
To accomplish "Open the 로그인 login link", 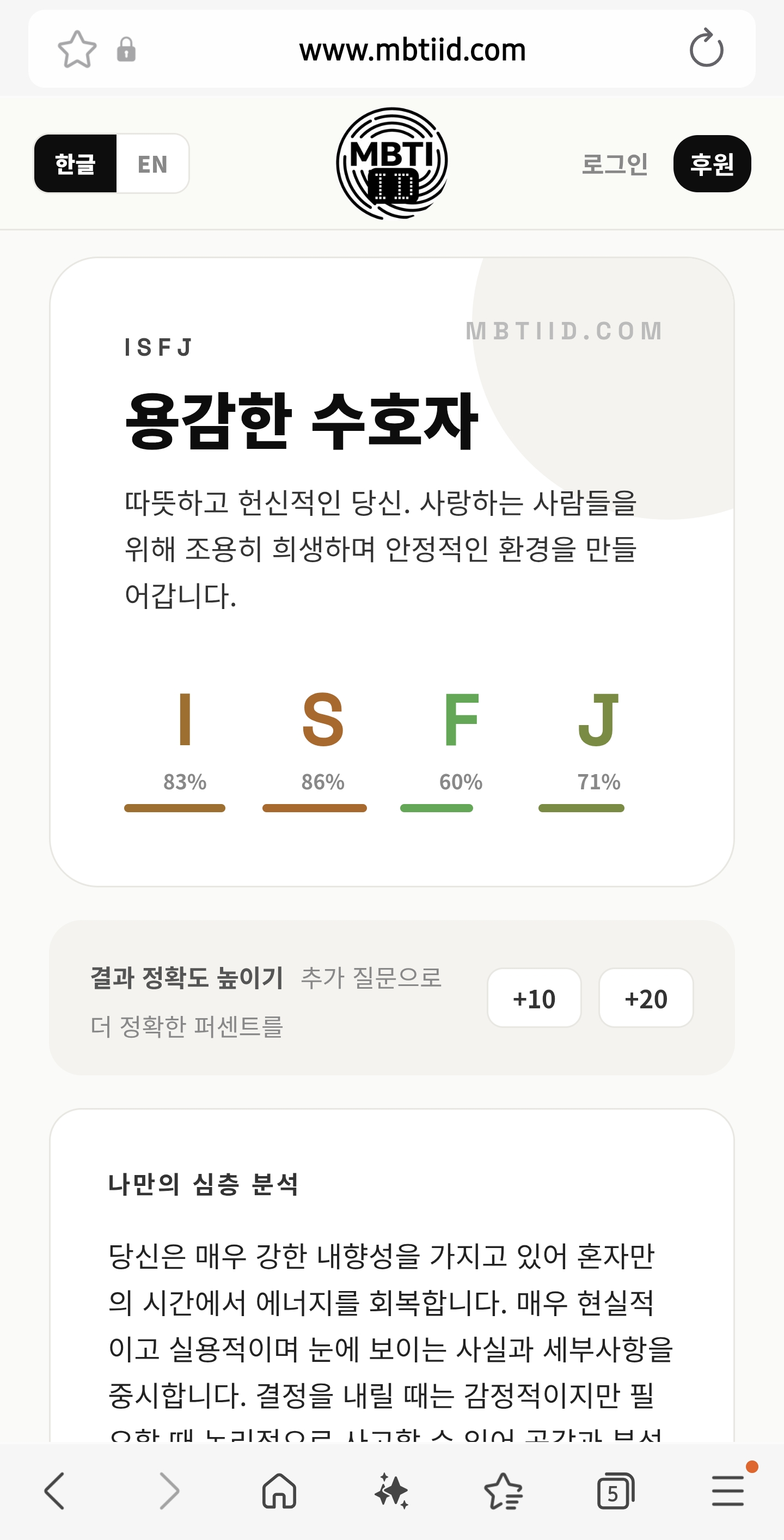I will [615, 164].
